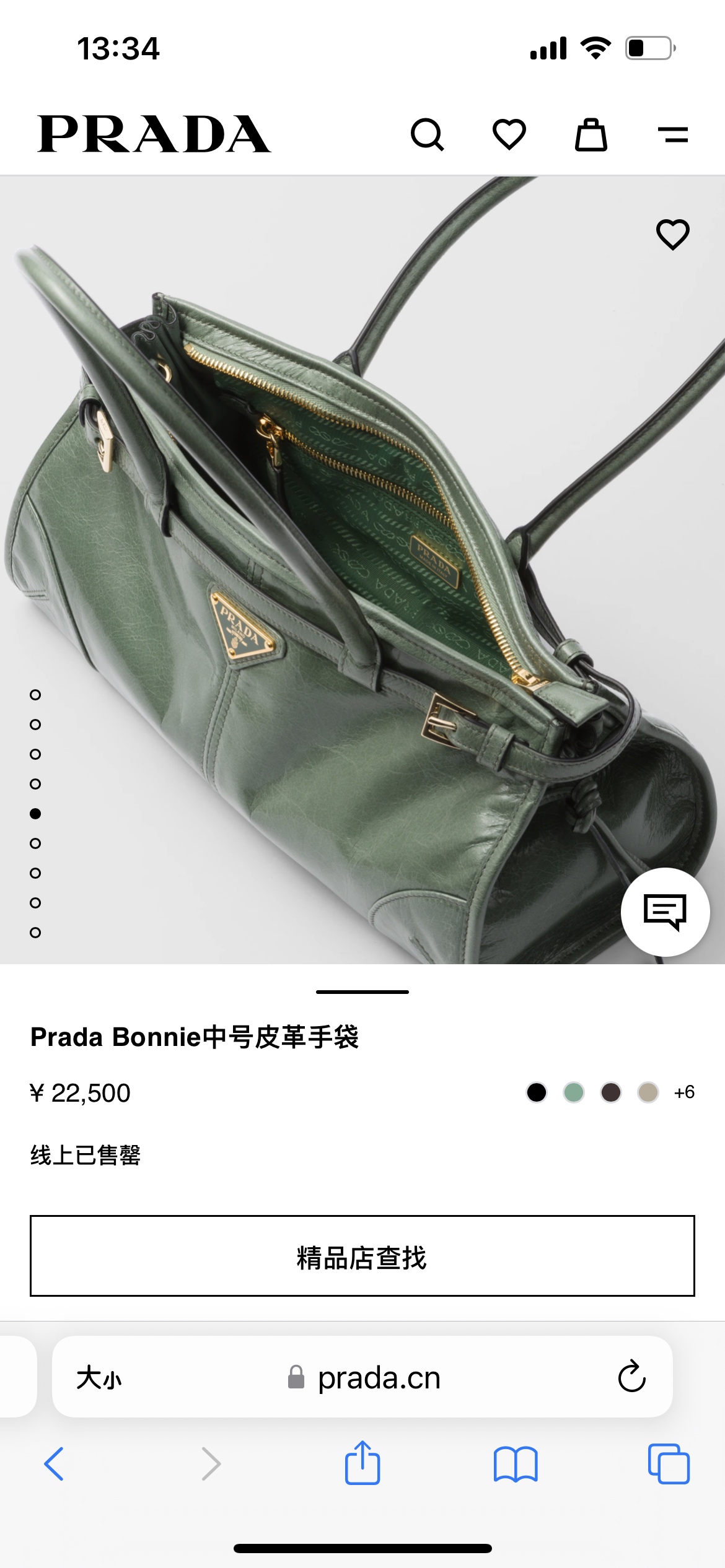
Task: Add this bag to wishlist
Action: [x=672, y=235]
